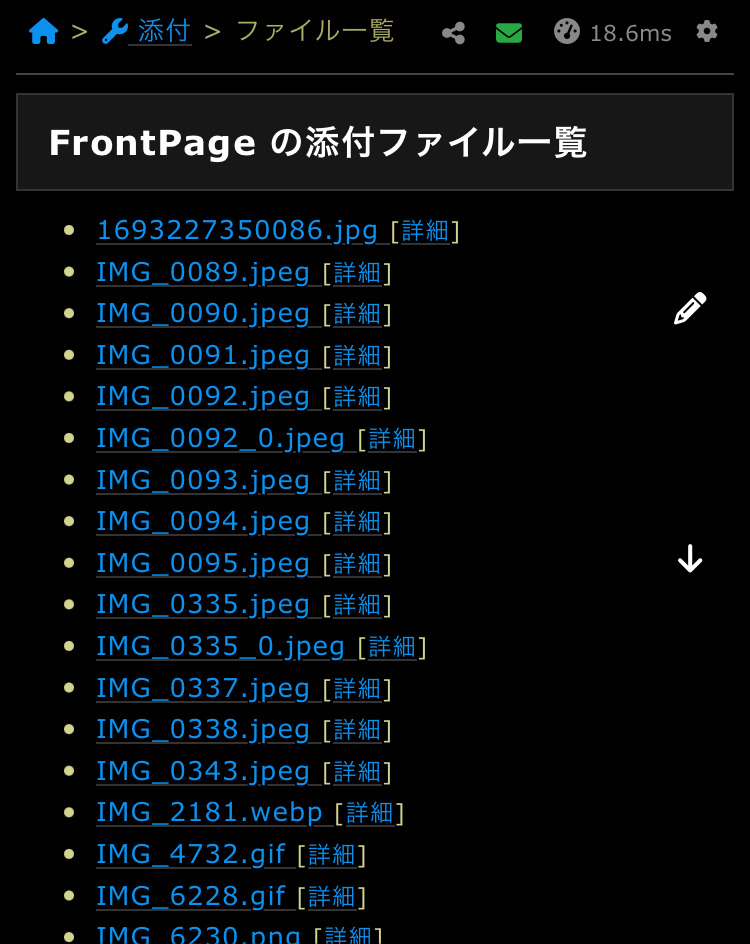Open IMG_0338.jpeg attachment
Viewport: 750px width, 944px height.
(x=203, y=730)
